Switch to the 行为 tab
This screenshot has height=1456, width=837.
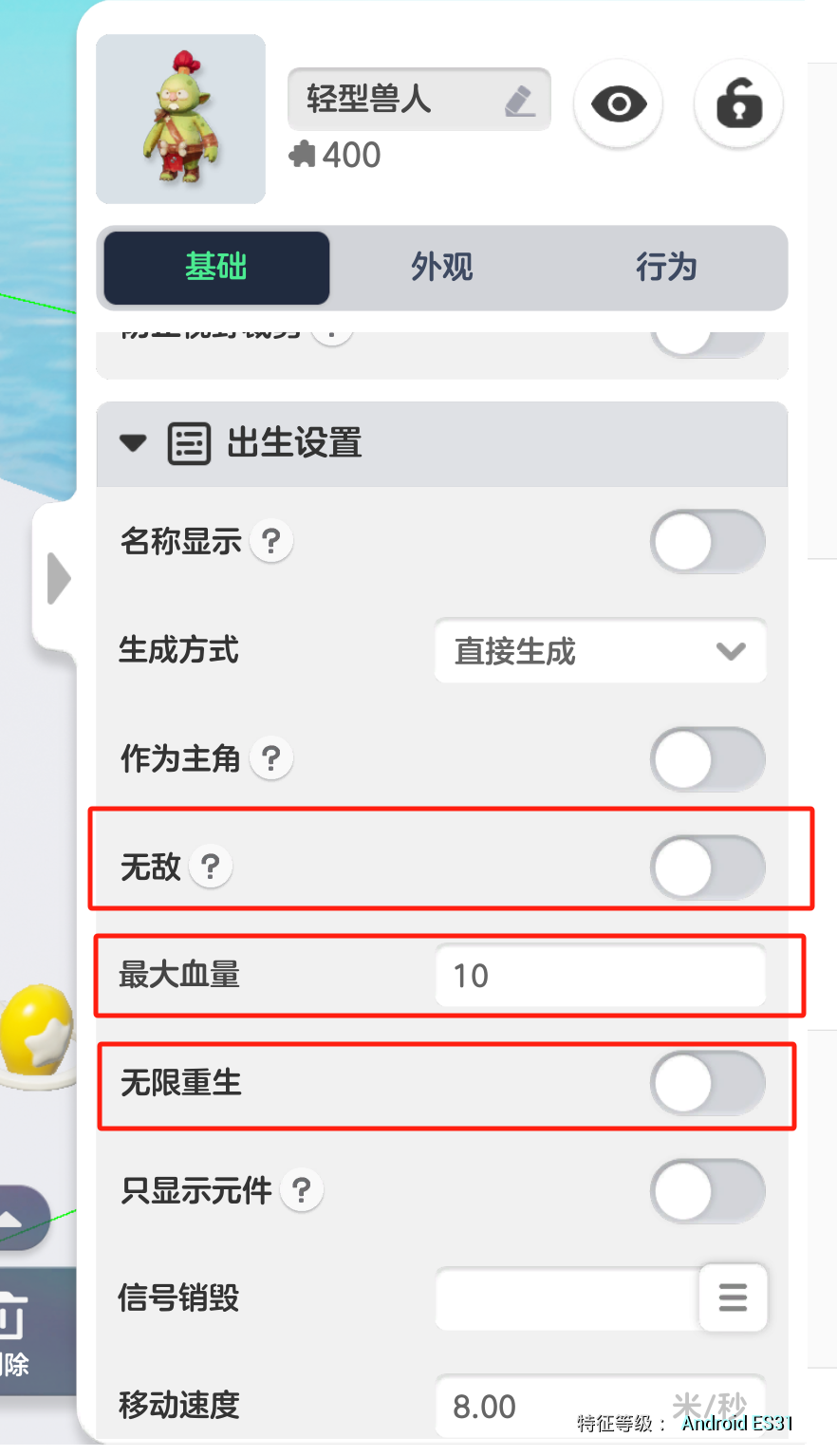click(x=666, y=268)
